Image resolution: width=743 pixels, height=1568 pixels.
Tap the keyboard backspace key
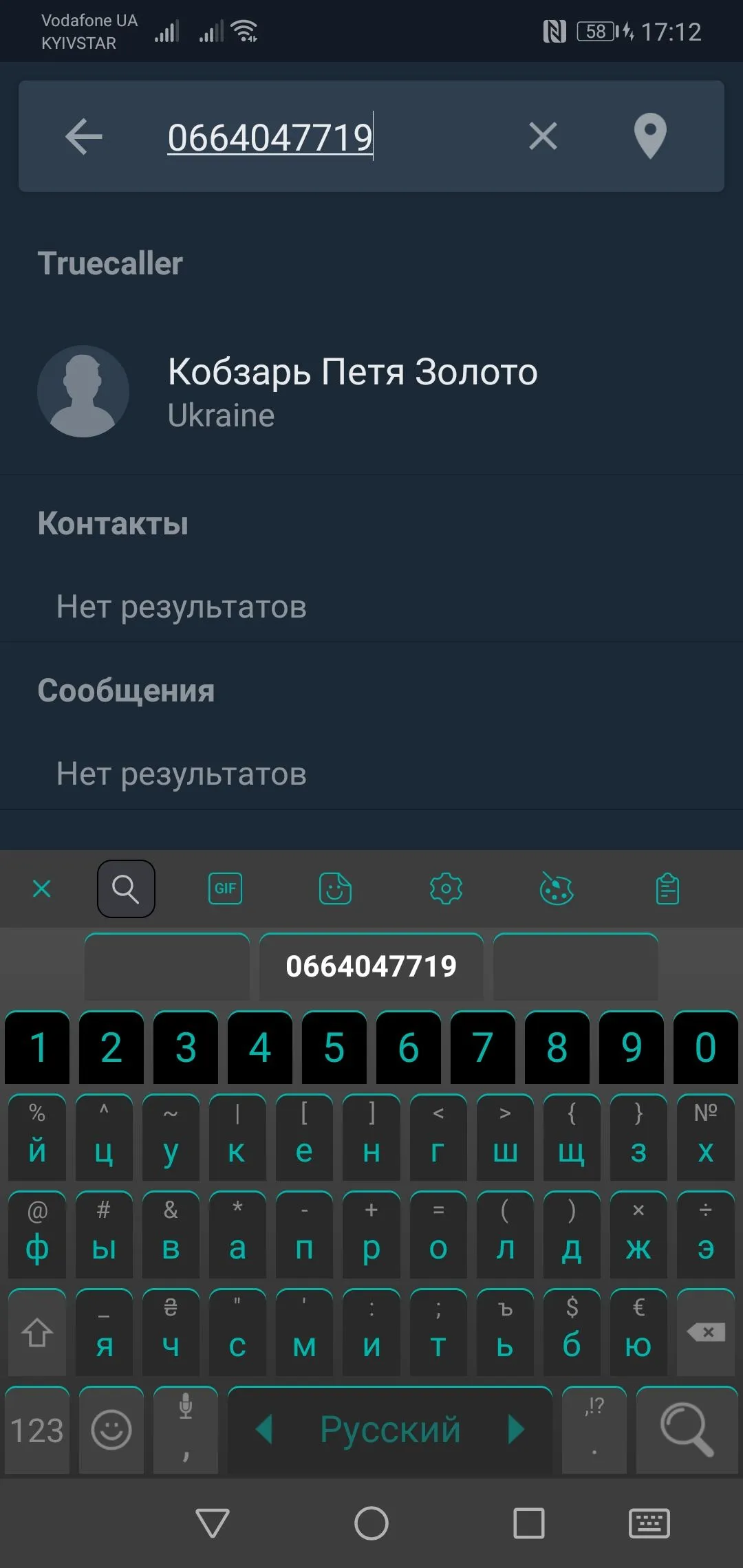coord(705,1332)
